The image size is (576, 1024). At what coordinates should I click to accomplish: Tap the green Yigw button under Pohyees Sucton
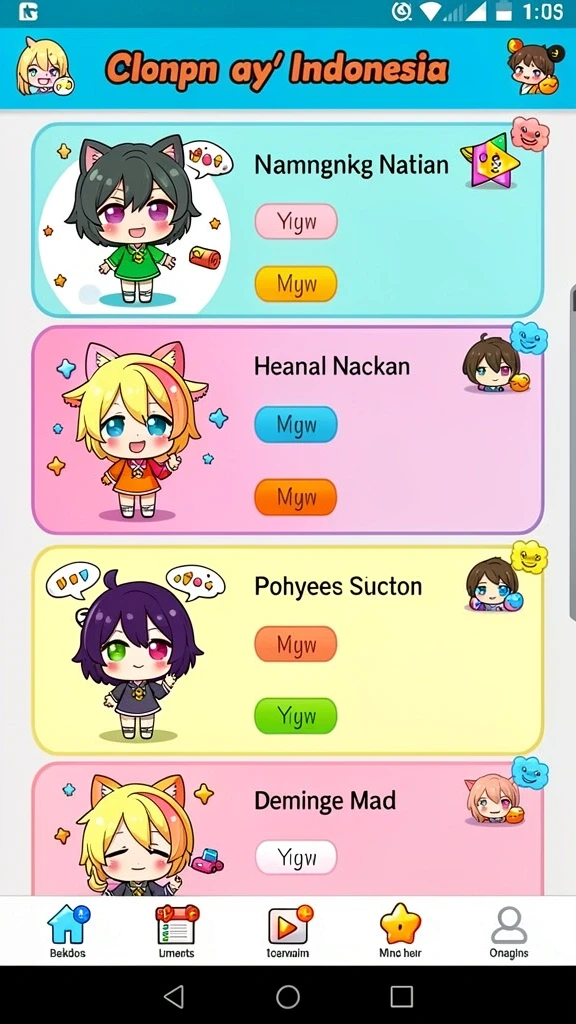pyautogui.click(x=296, y=716)
